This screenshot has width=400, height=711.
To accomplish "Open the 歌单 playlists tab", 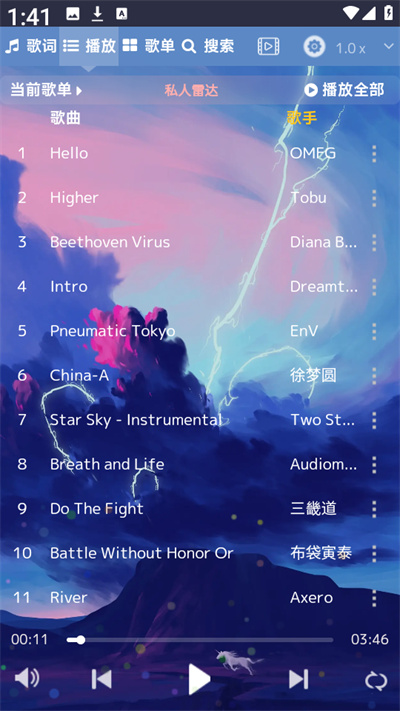I will pyautogui.click(x=149, y=46).
